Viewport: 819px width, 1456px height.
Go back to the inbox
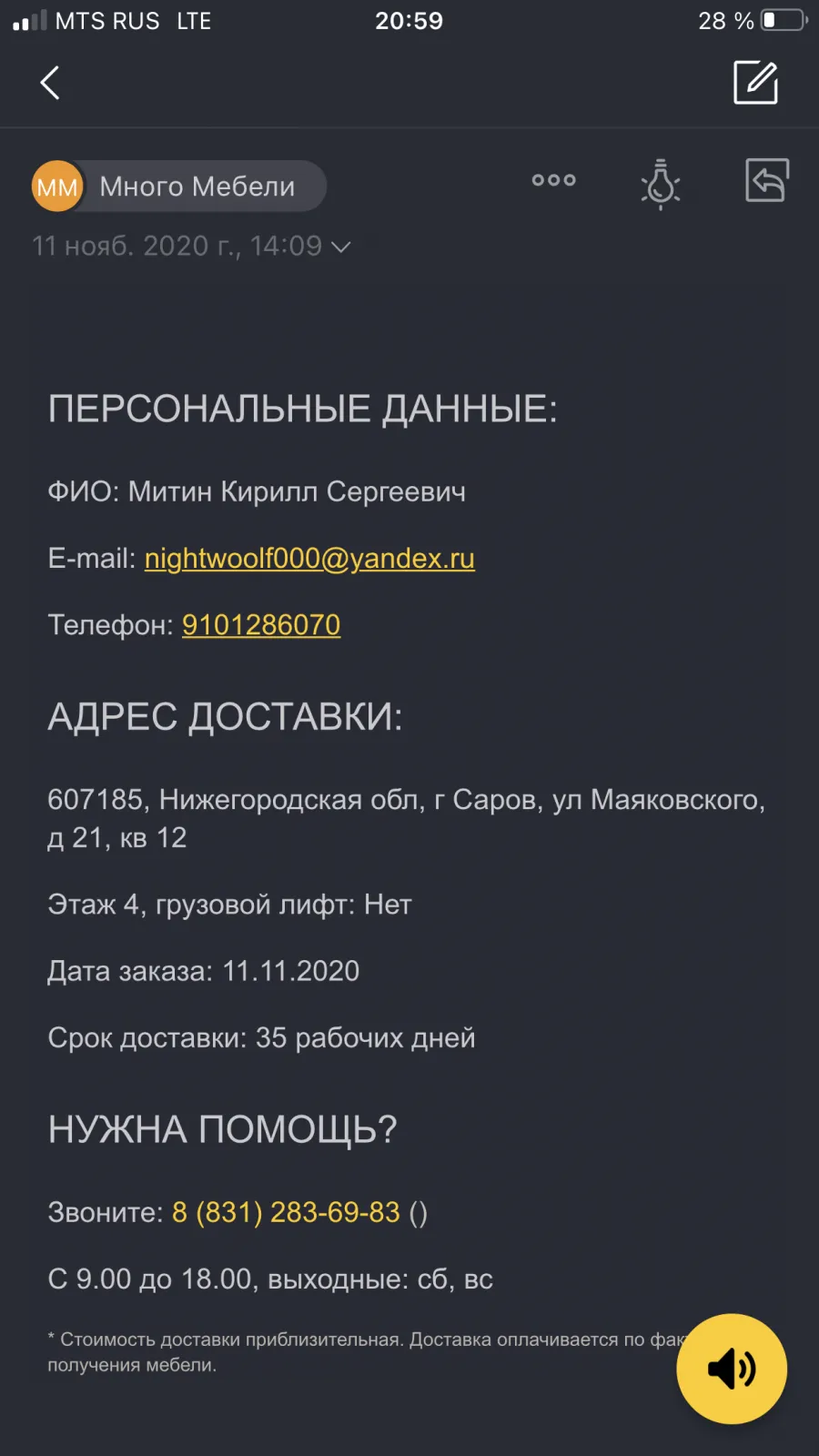coord(50,83)
